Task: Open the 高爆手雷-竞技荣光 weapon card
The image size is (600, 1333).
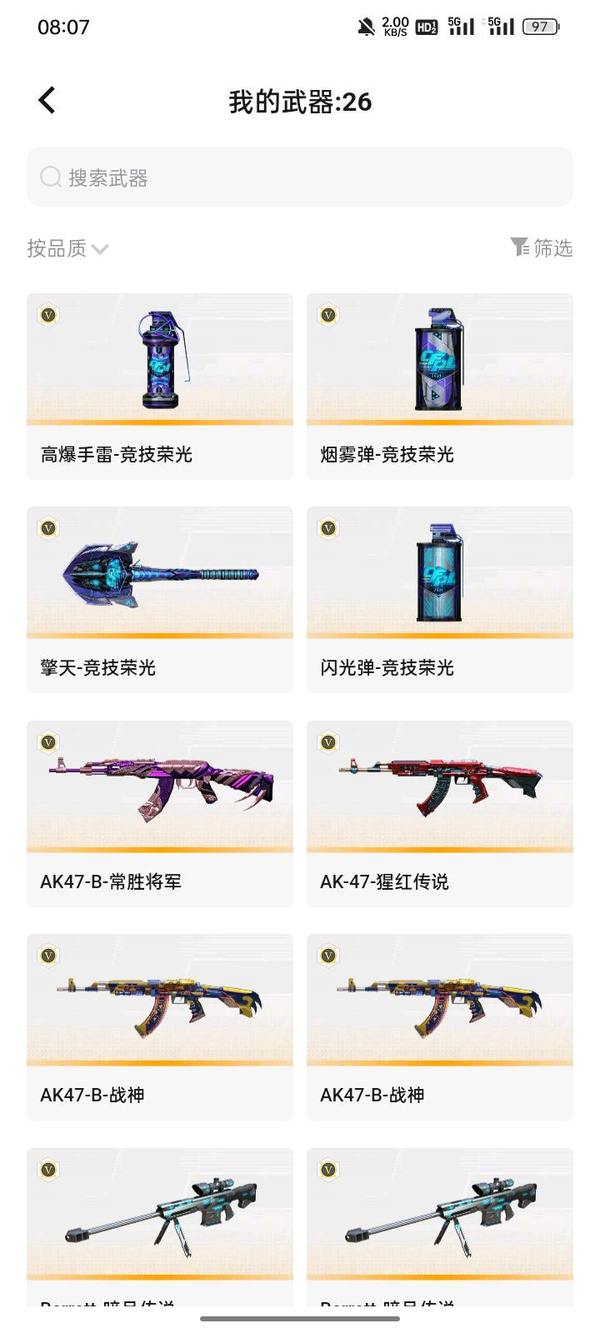Action: click(160, 380)
